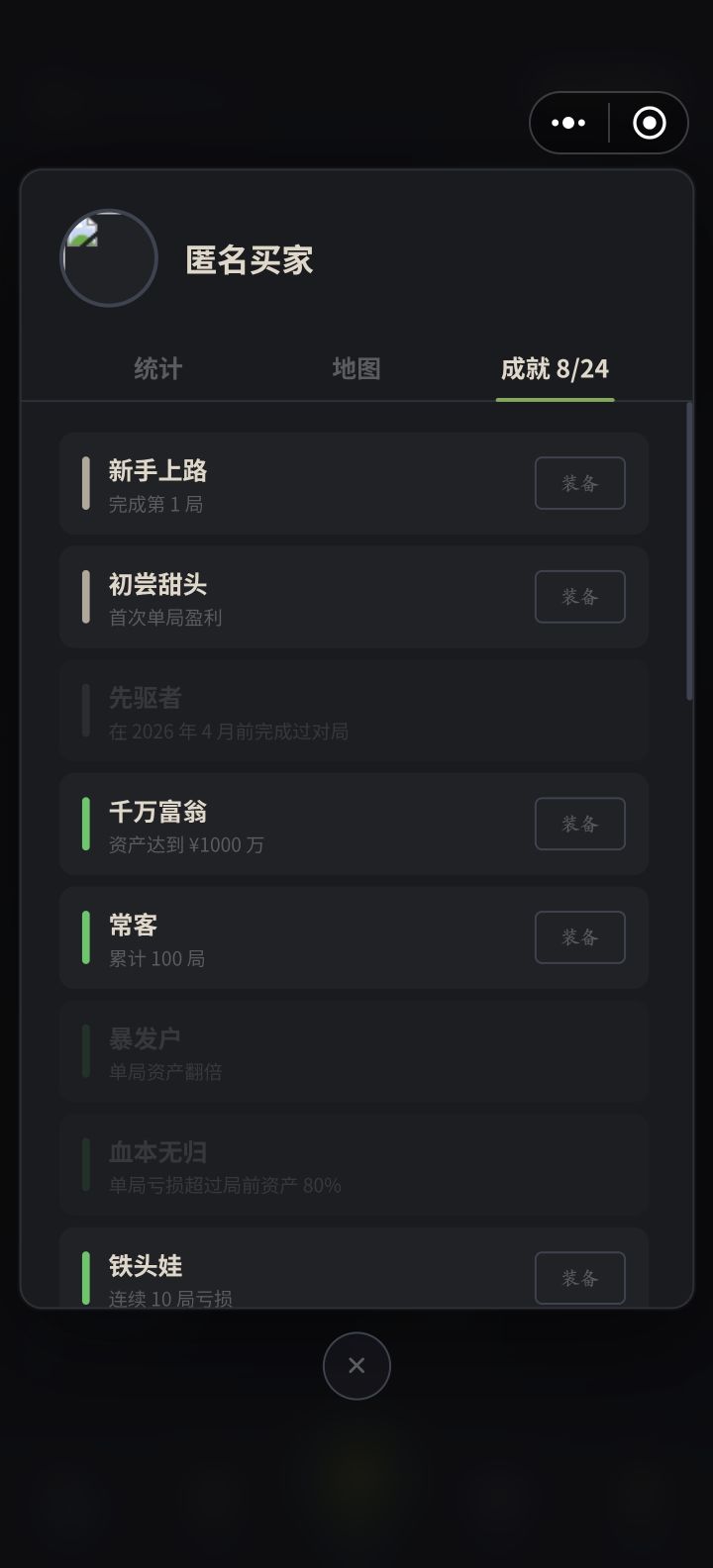Close the mini program with the target icon
This screenshot has height=1568, width=713.
(649, 123)
